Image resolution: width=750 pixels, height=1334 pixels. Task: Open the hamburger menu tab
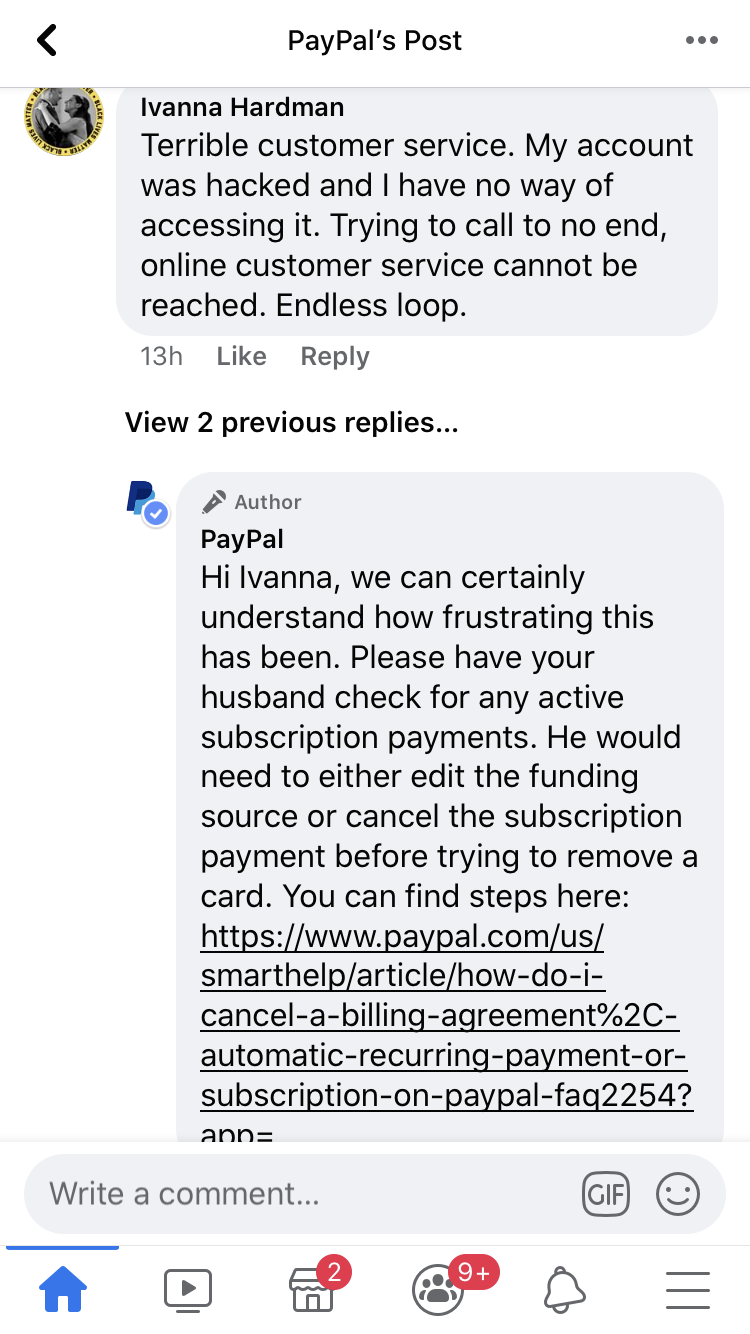click(688, 1290)
